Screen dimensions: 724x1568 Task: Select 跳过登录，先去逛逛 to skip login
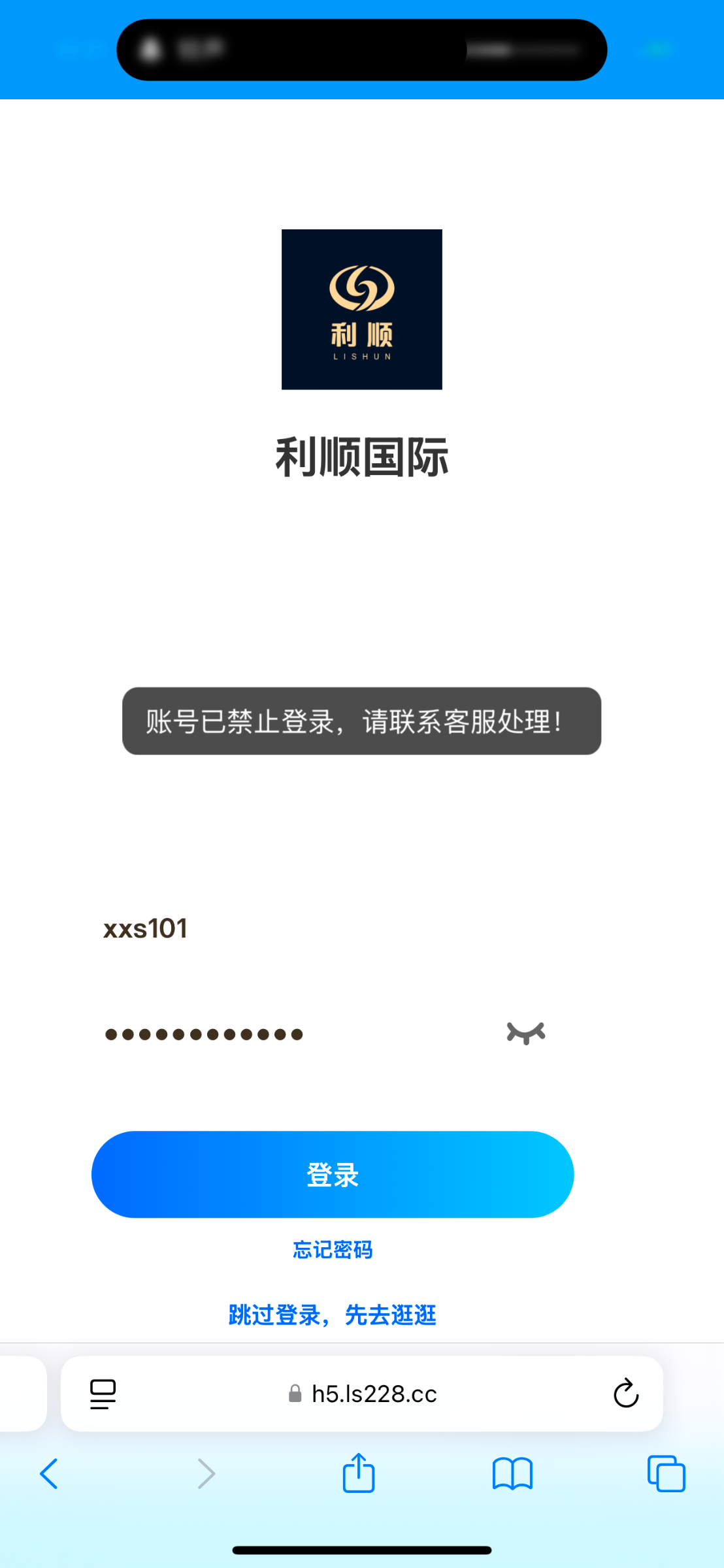(332, 1315)
